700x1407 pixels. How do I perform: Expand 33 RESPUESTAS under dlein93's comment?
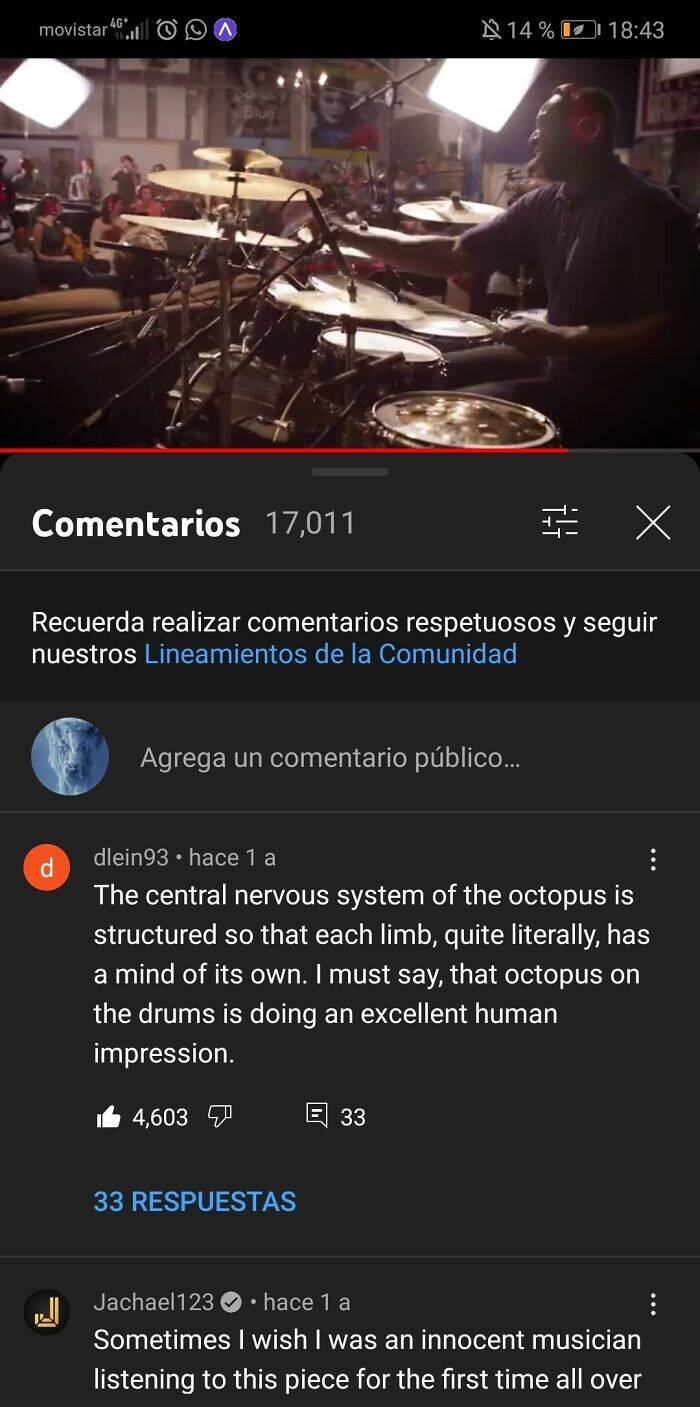pyautogui.click(x=195, y=1201)
